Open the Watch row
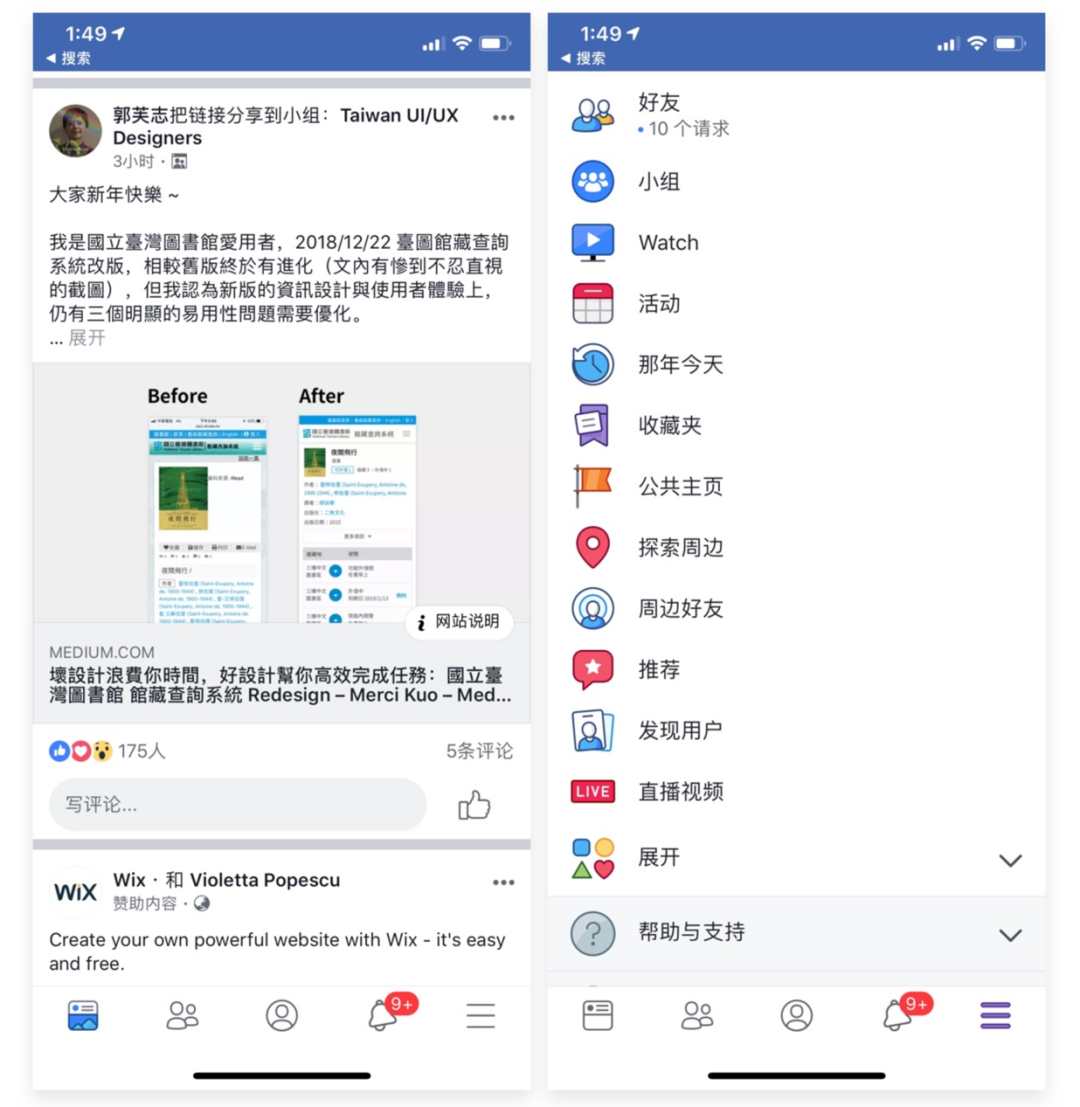The width and height of the screenshot is (1080, 1107). [796, 242]
